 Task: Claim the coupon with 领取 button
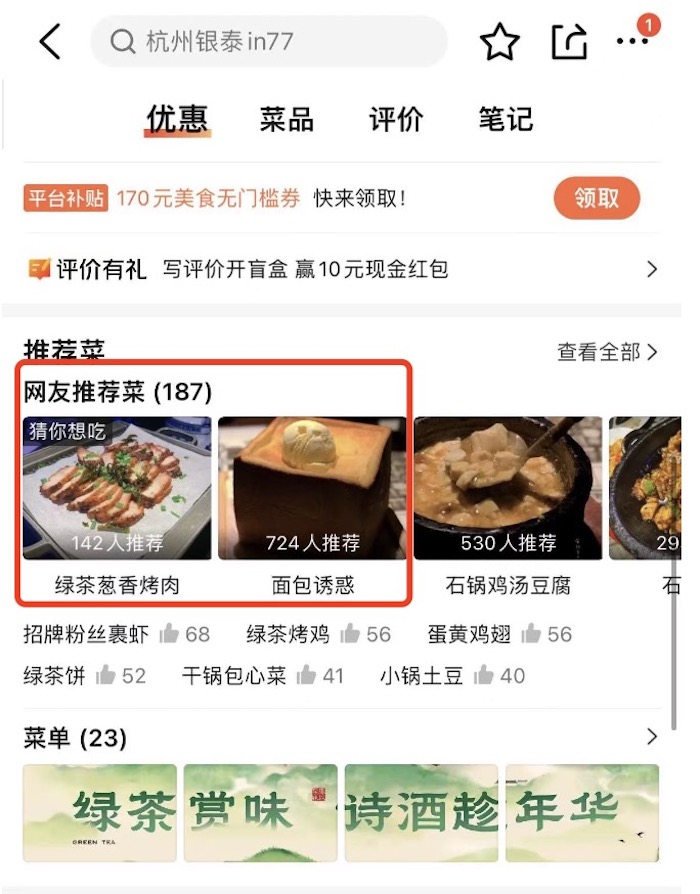[596, 198]
